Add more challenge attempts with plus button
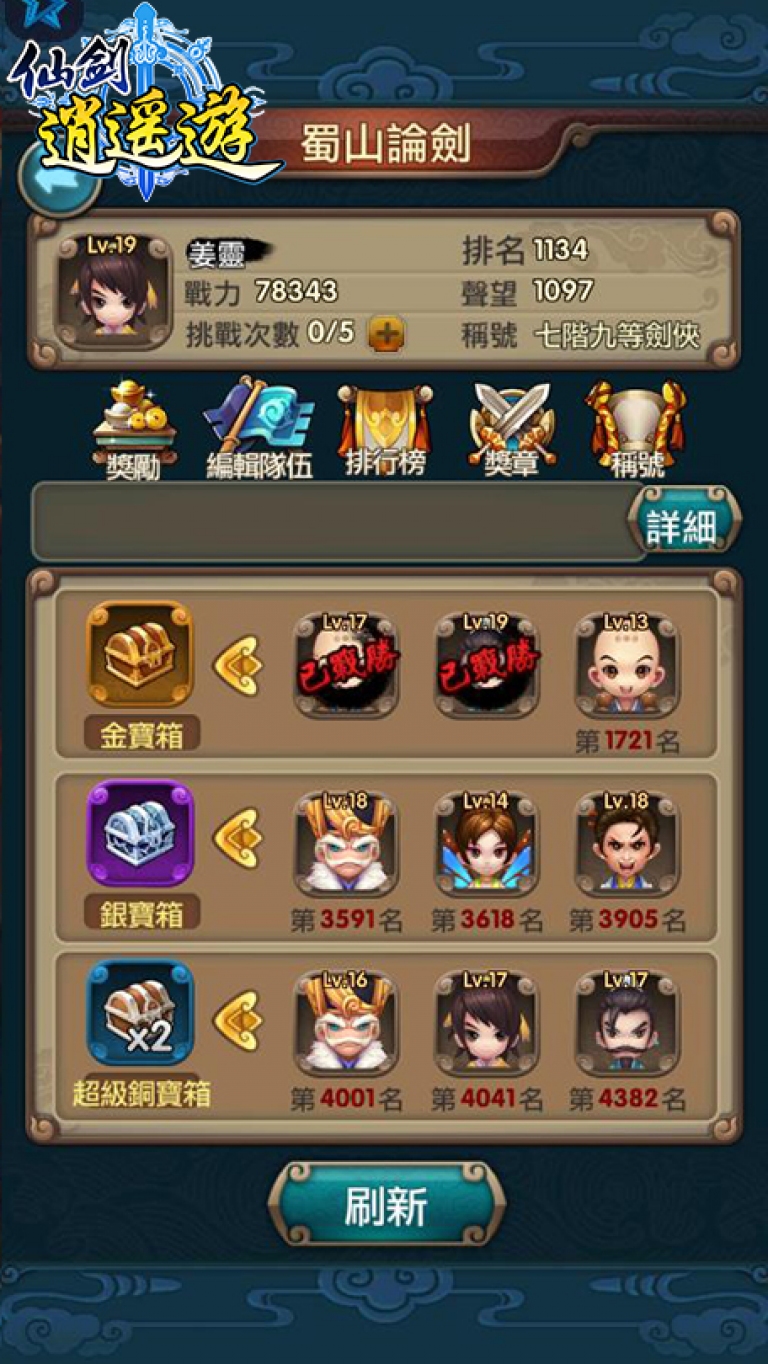Viewport: 768px width, 1364px height. pos(387,333)
